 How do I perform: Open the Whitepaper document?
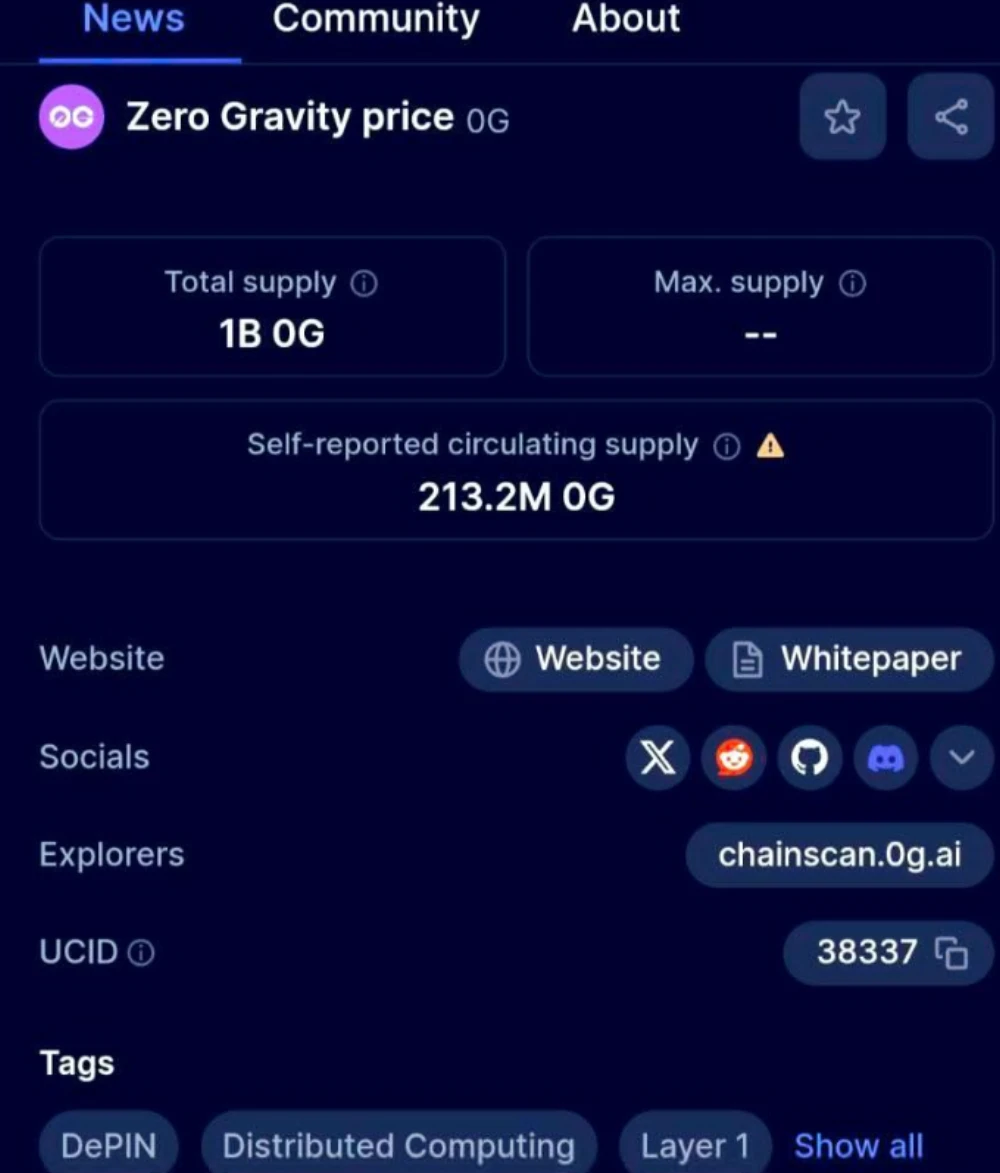tap(848, 659)
